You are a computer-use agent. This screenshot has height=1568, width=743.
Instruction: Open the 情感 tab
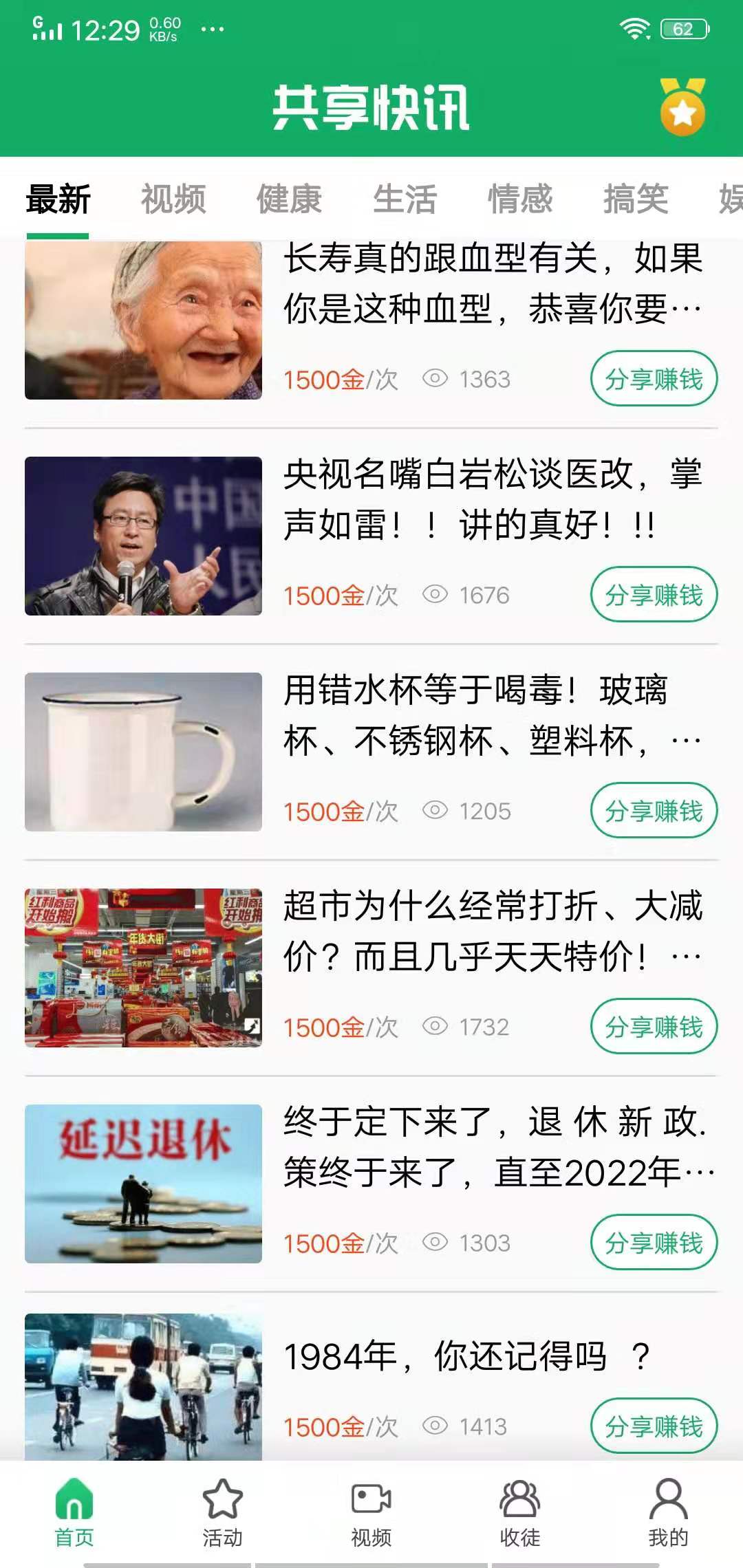[x=521, y=199]
